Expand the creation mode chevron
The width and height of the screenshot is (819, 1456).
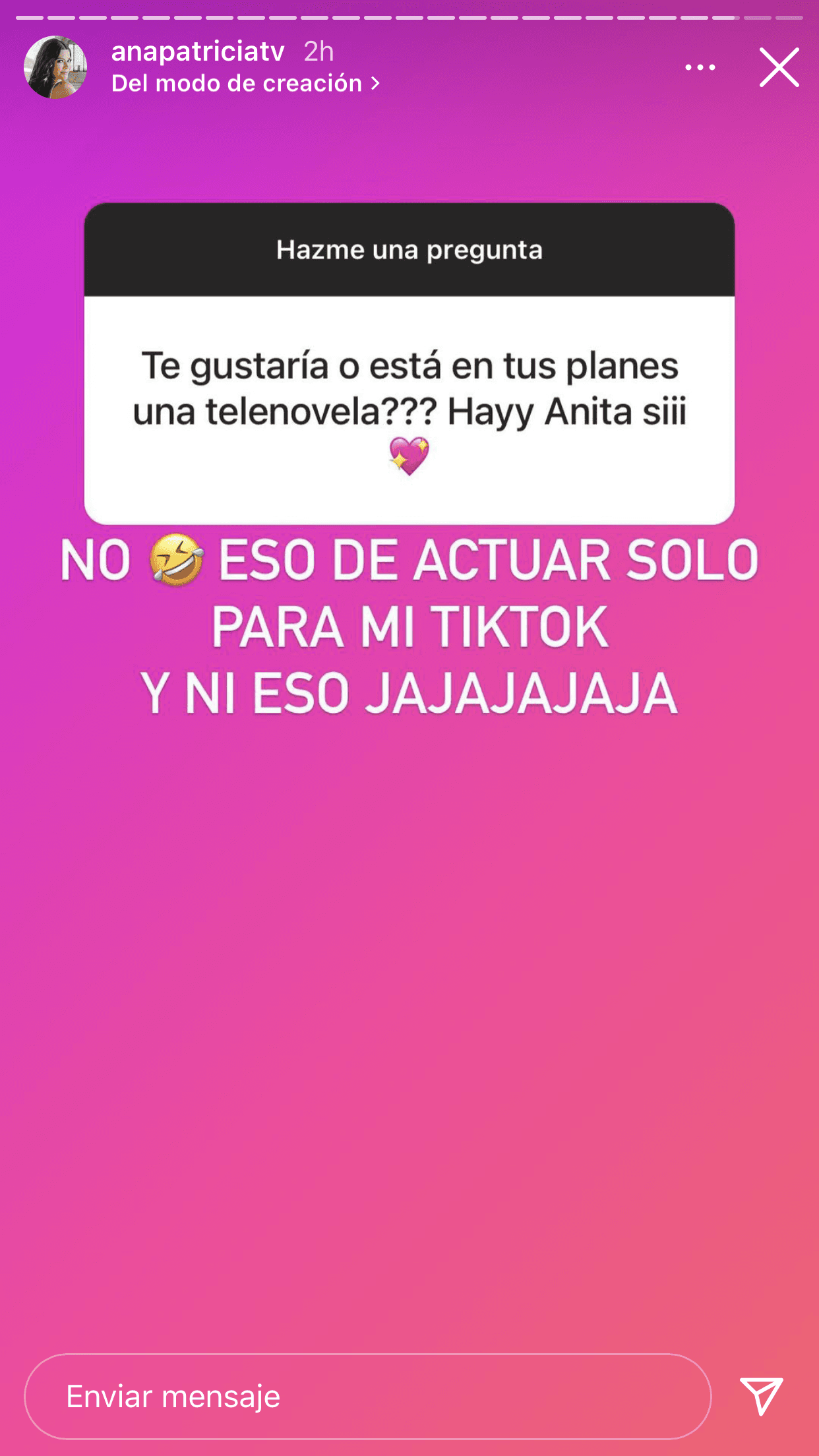pos(375,83)
